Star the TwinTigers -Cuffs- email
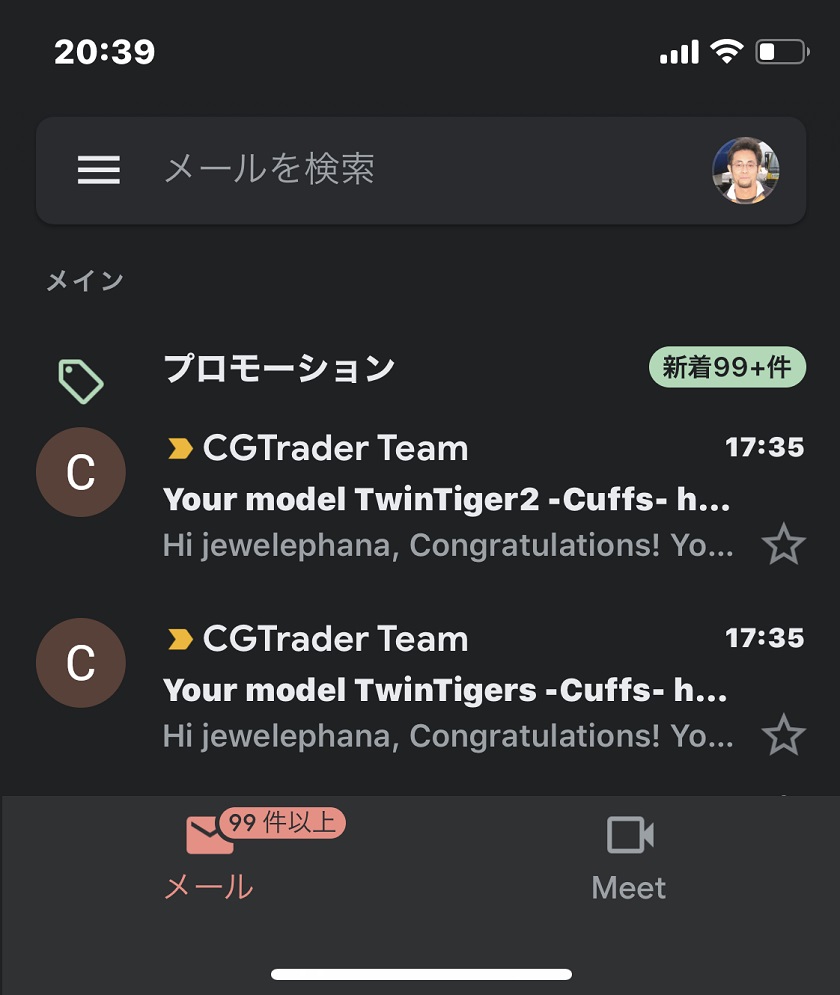Image resolution: width=840 pixels, height=995 pixels. point(783,737)
